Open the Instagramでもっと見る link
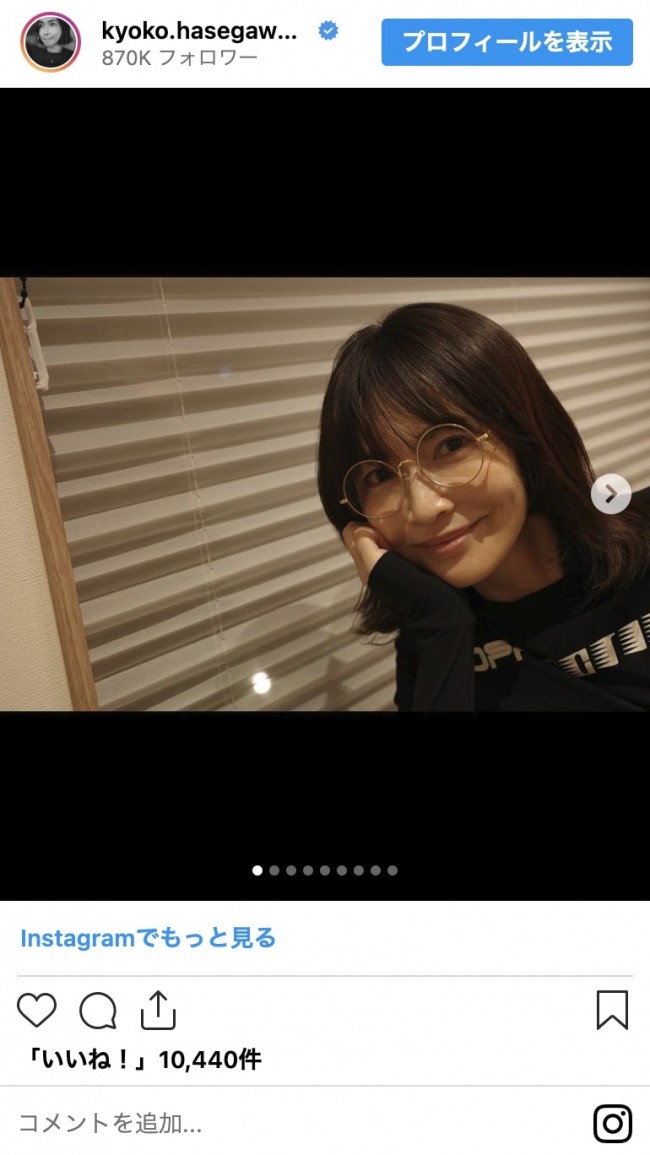This screenshot has width=650, height=1155. pyautogui.click(x=147, y=938)
